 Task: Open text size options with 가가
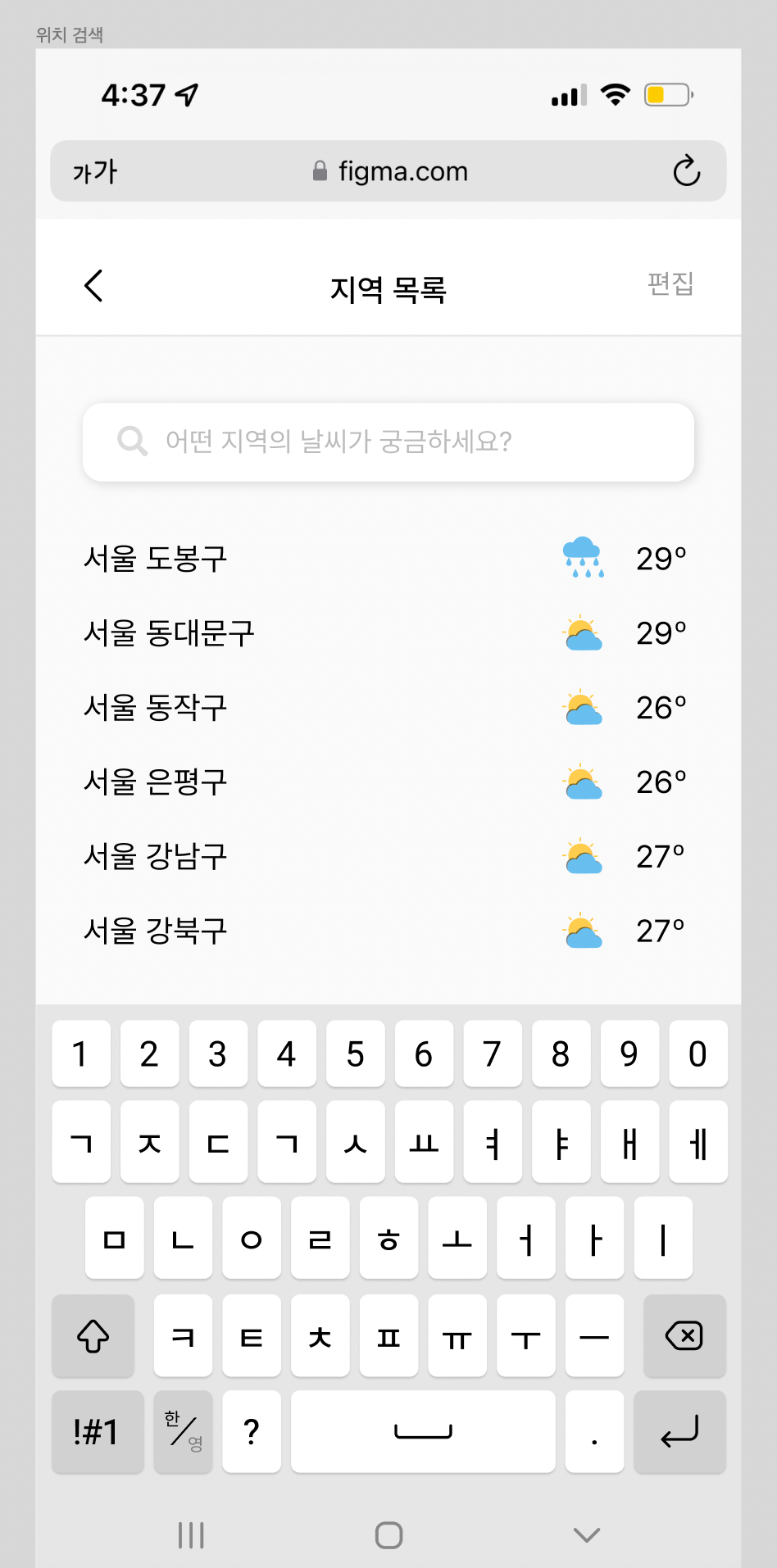click(95, 171)
